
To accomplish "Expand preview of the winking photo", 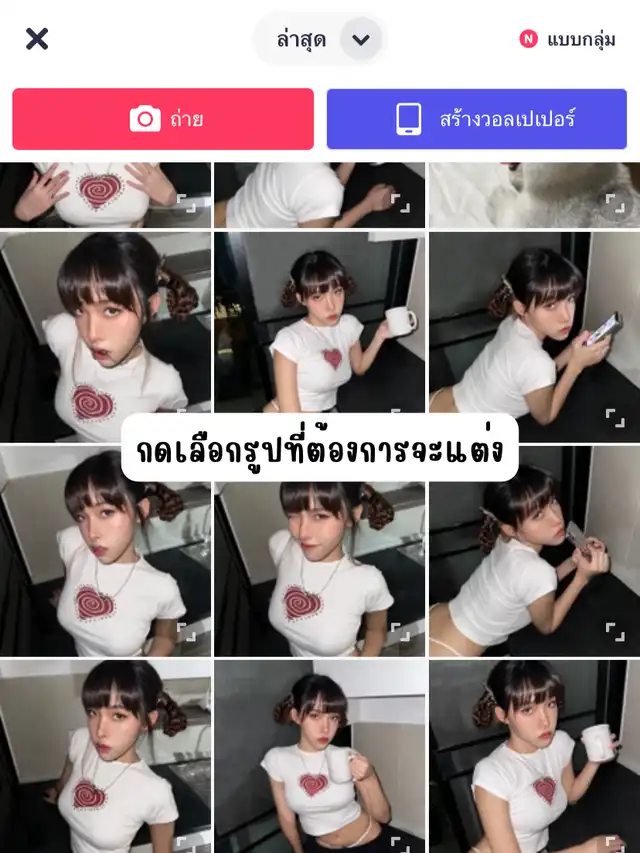I will (x=401, y=632).
